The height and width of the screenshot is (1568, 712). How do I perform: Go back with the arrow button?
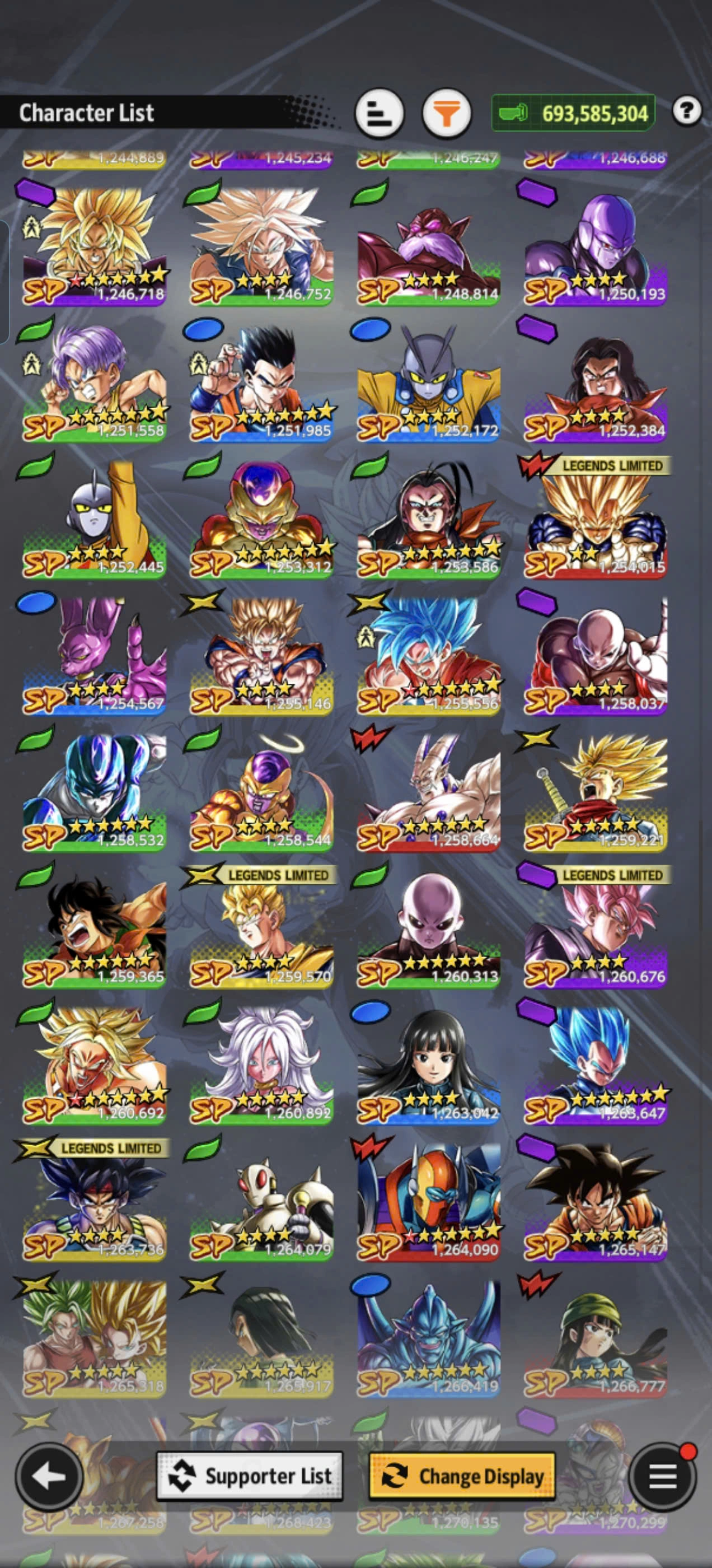[49, 1476]
